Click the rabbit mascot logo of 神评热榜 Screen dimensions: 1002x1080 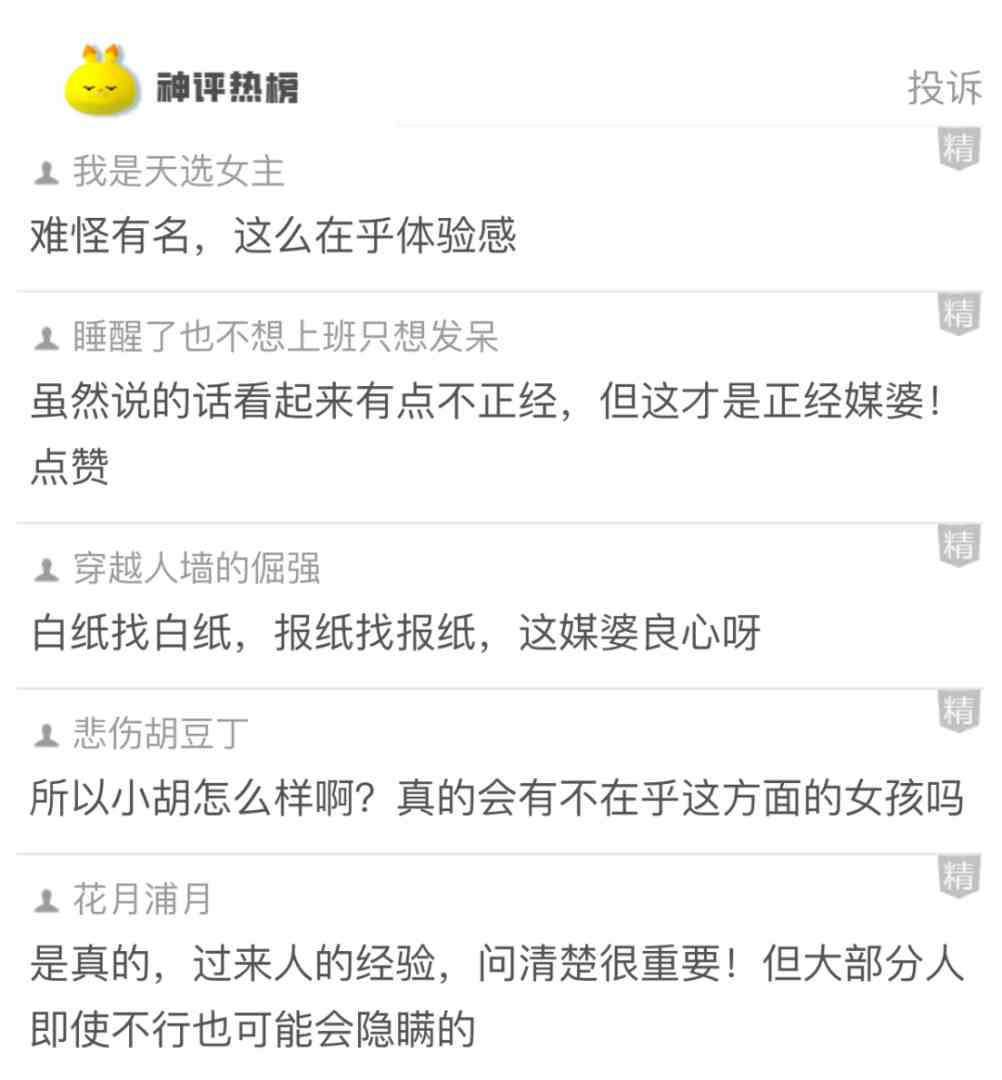[x=97, y=76]
